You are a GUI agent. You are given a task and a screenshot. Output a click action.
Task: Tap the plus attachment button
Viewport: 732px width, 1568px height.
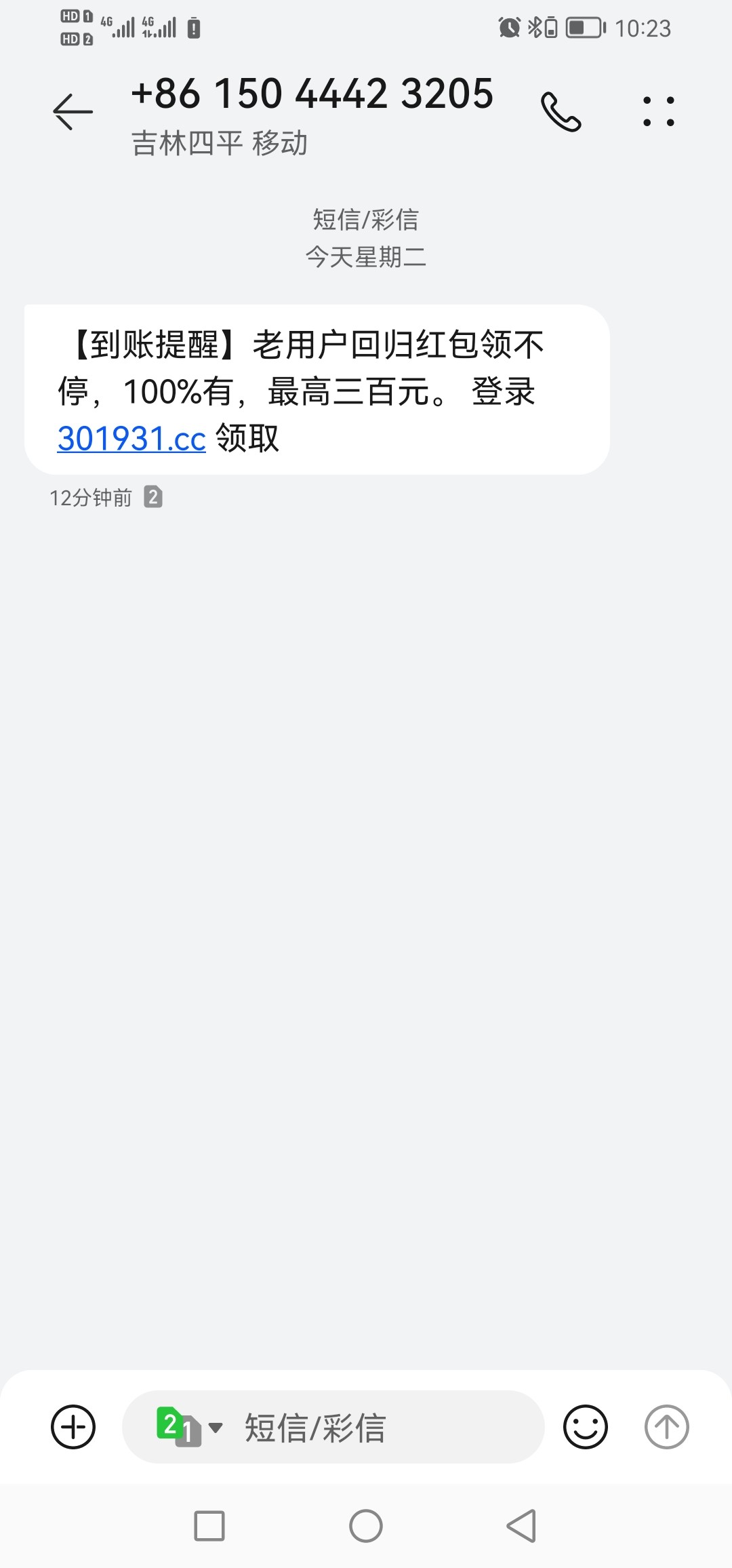[73, 1427]
